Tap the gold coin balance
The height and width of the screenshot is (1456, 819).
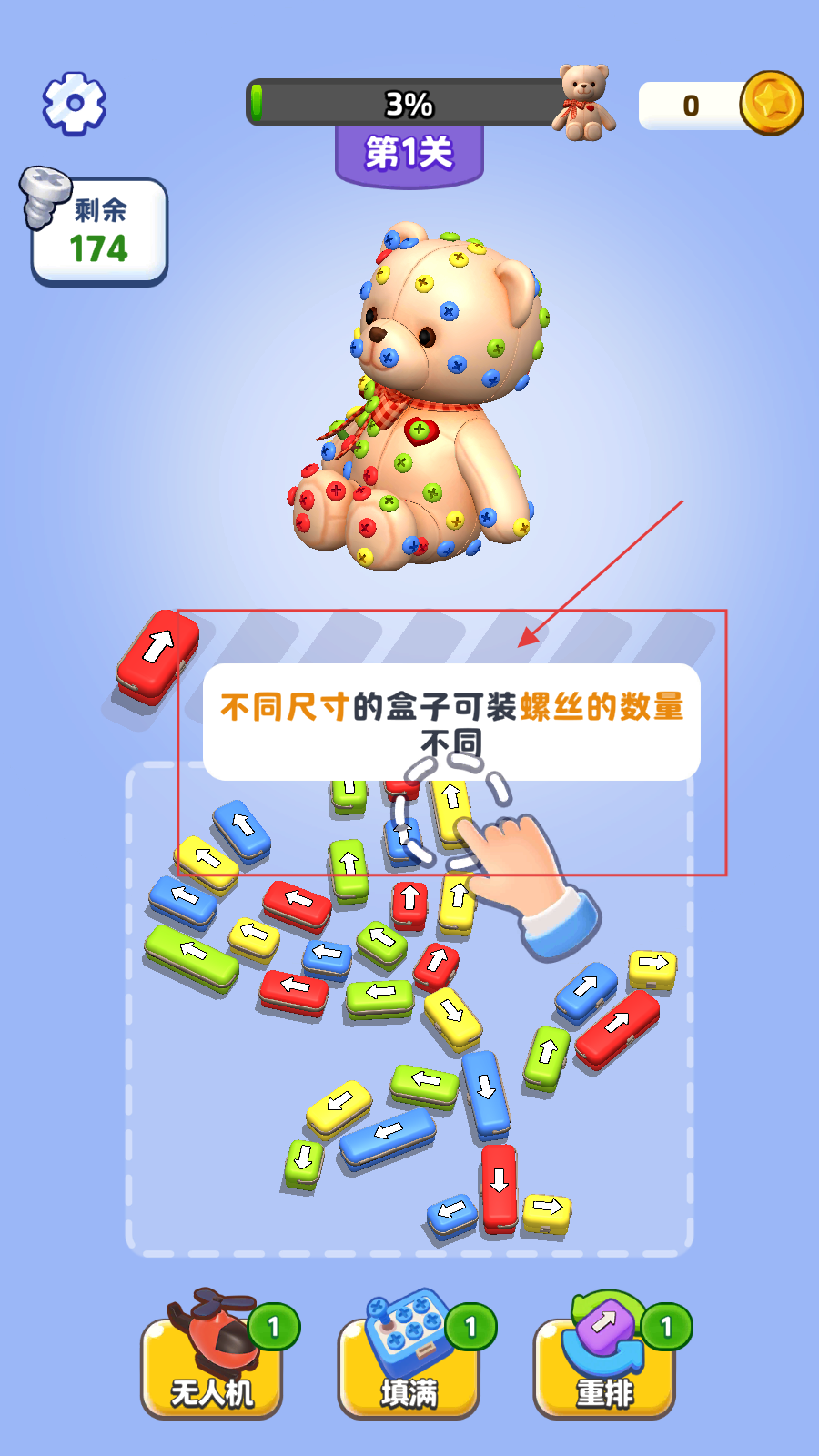click(721, 106)
